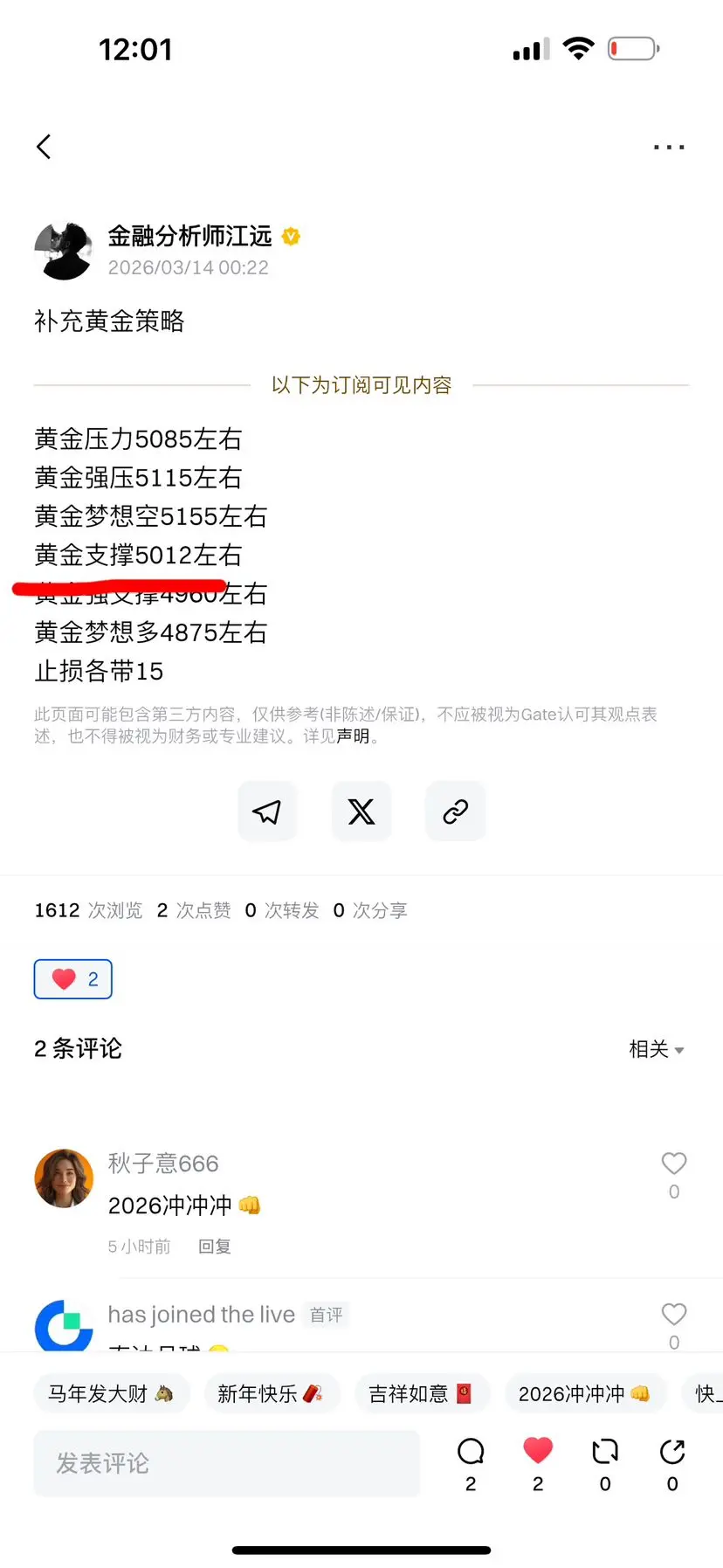Like the post with the red heart button
Viewport: 723px width, 1568px height.
click(72, 978)
